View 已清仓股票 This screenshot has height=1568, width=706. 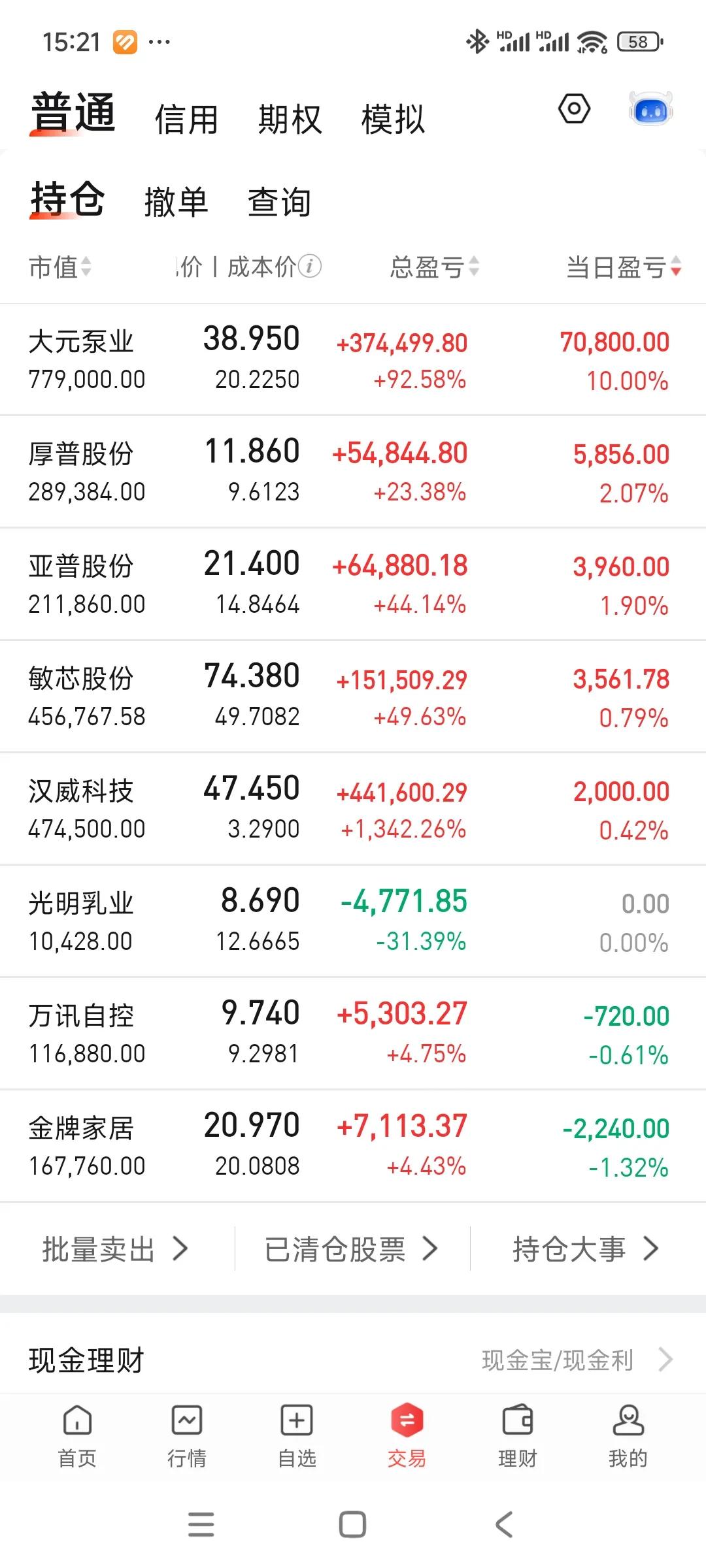(351, 1249)
